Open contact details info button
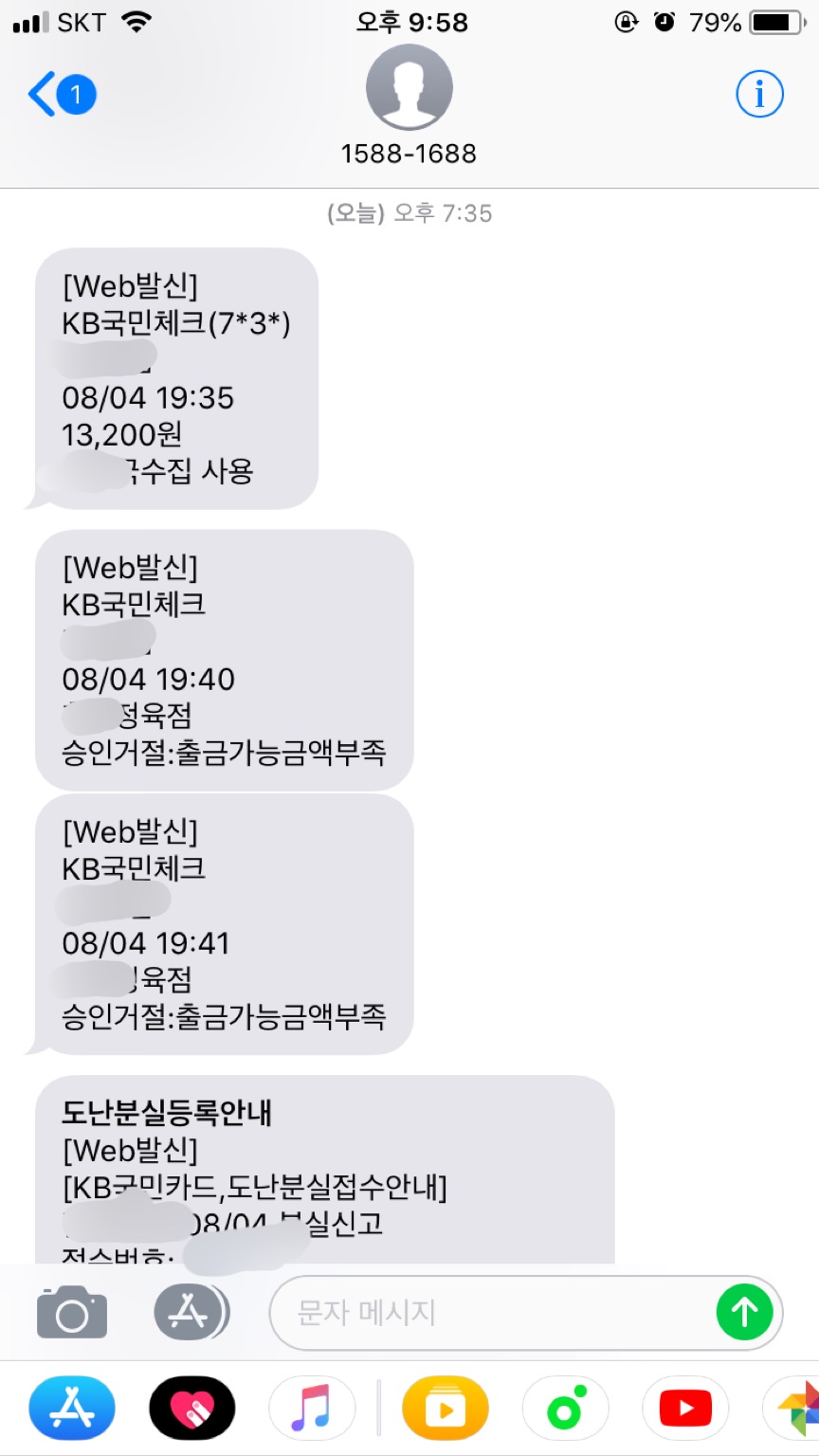The width and height of the screenshot is (819, 1456). coord(759,95)
